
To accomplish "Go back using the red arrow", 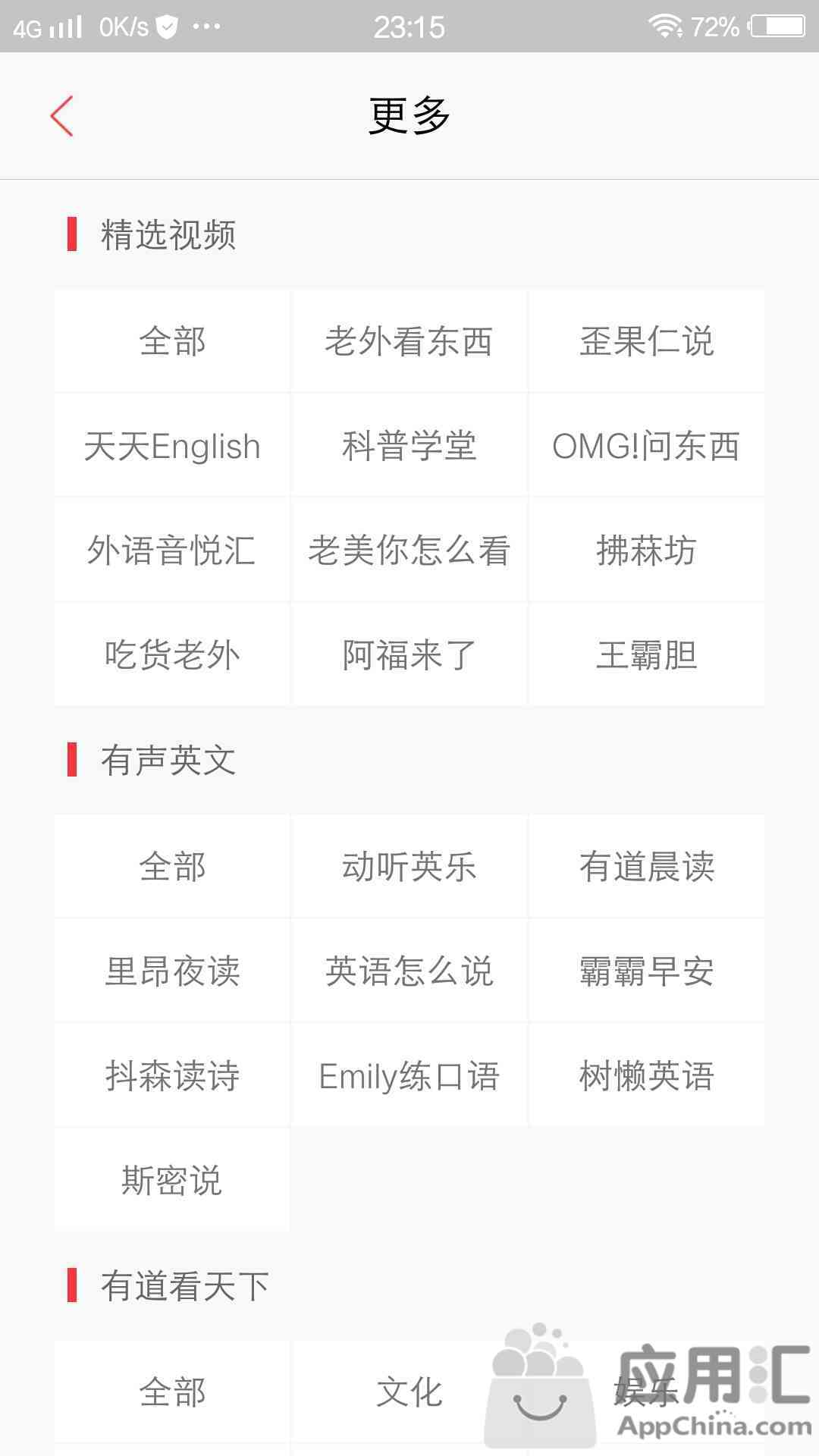I will pos(61,116).
